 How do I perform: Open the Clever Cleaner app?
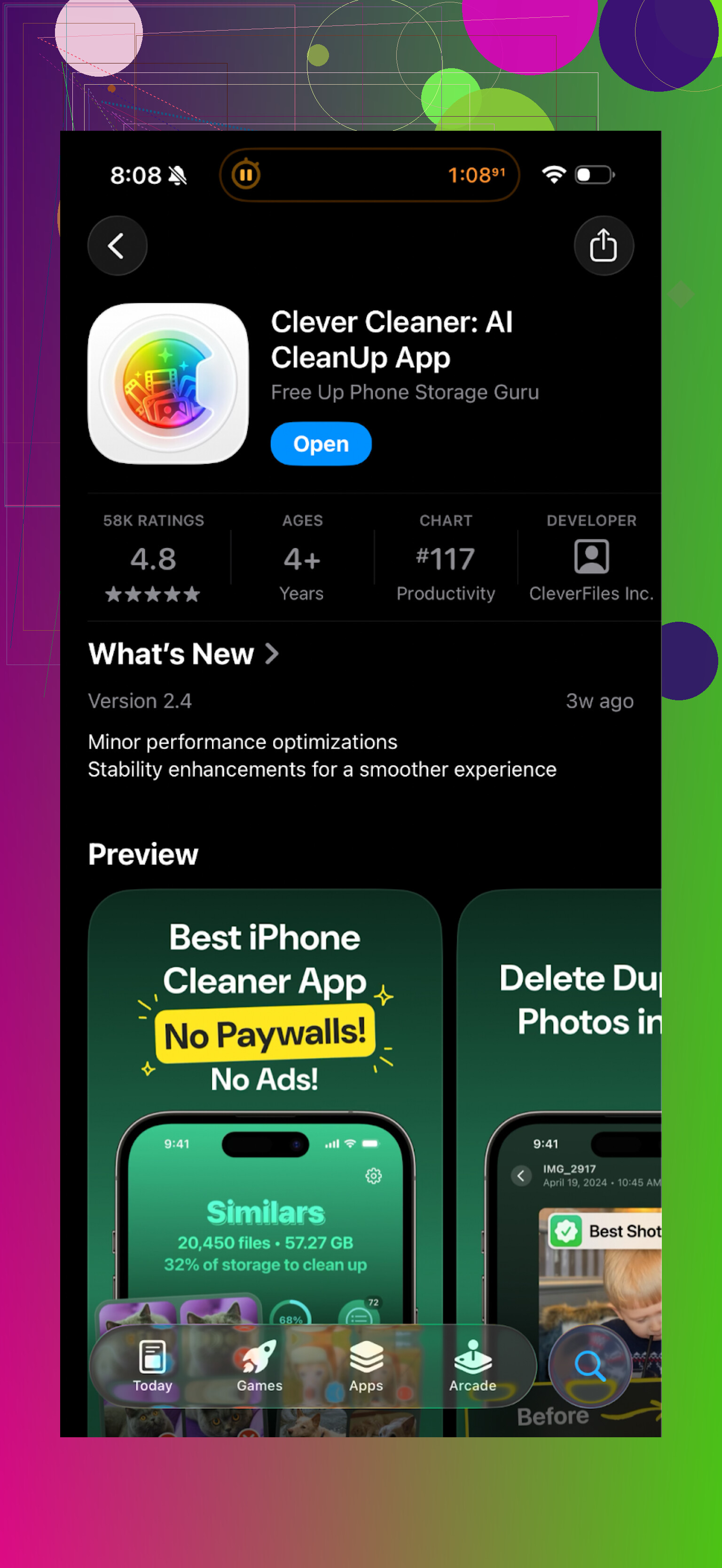pos(321,444)
